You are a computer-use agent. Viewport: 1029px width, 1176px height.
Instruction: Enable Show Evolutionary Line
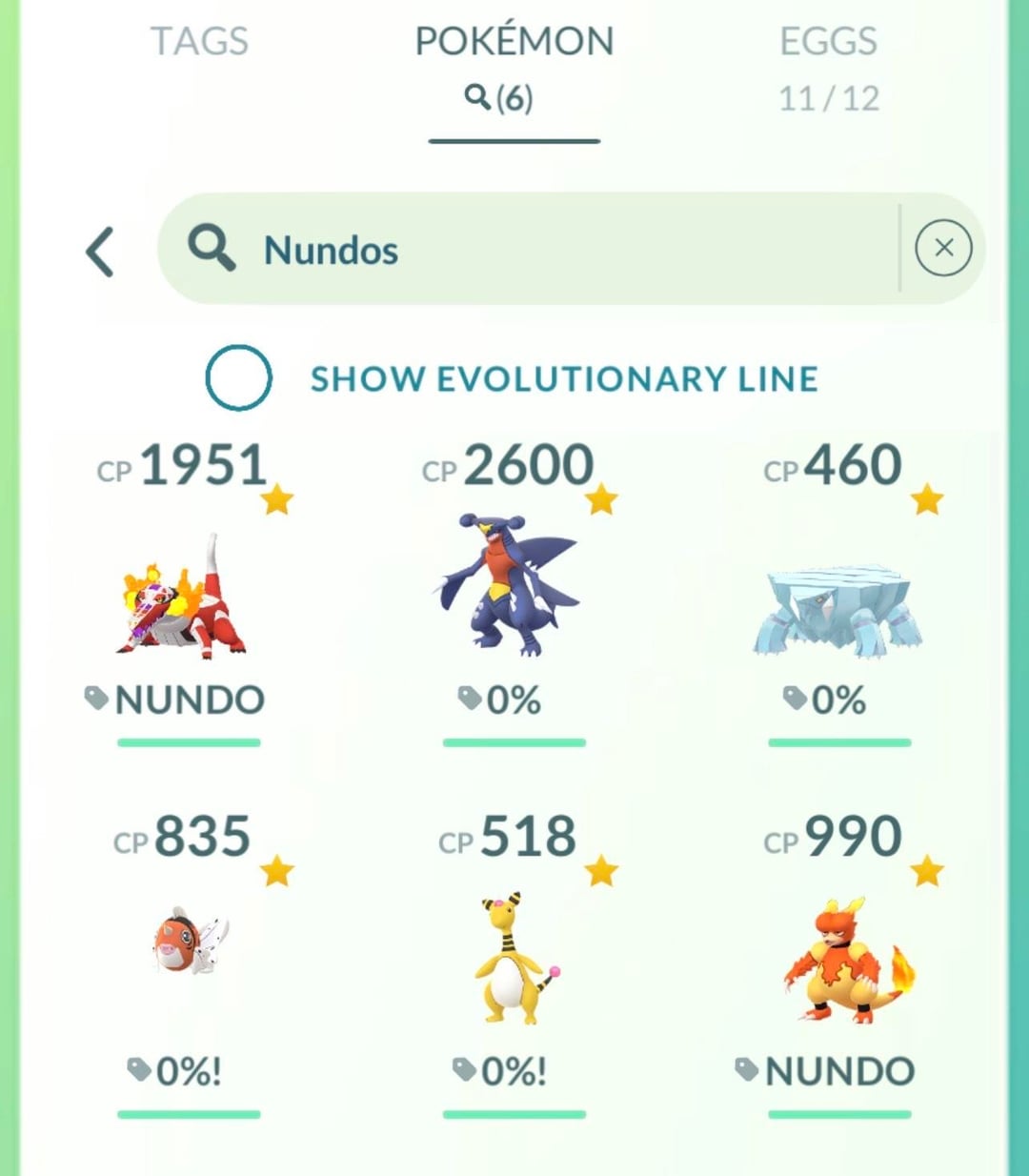click(238, 378)
